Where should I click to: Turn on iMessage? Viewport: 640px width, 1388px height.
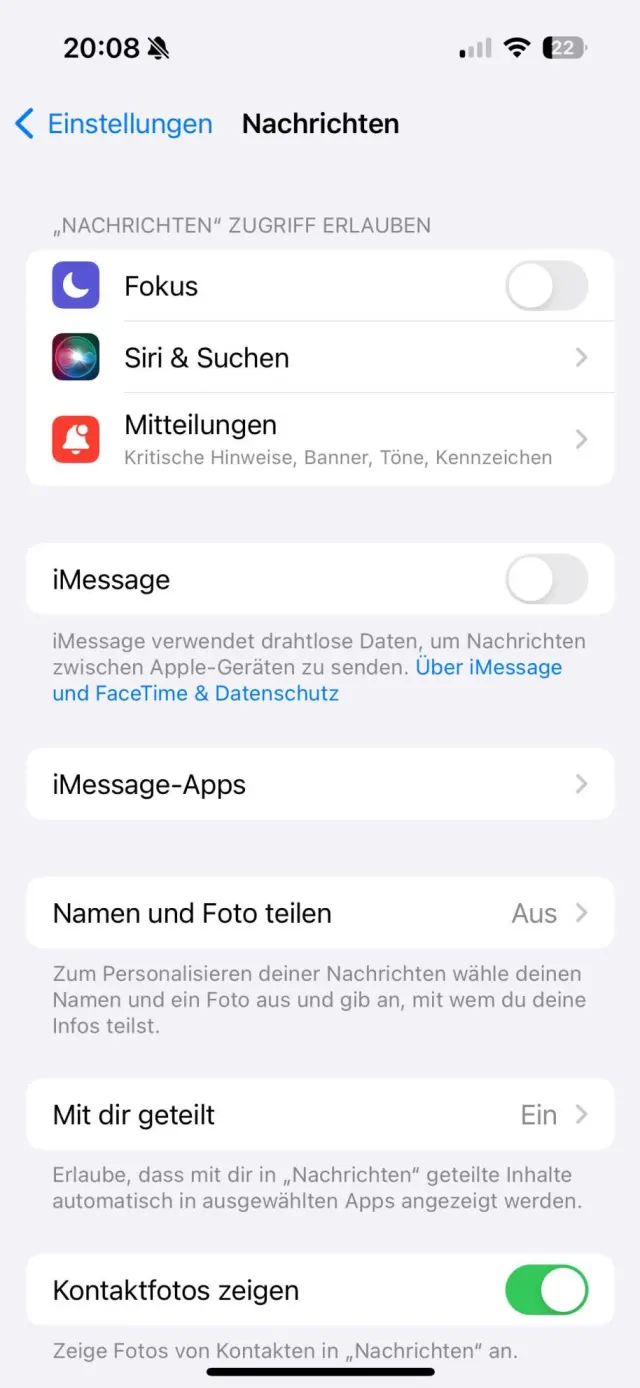click(546, 580)
